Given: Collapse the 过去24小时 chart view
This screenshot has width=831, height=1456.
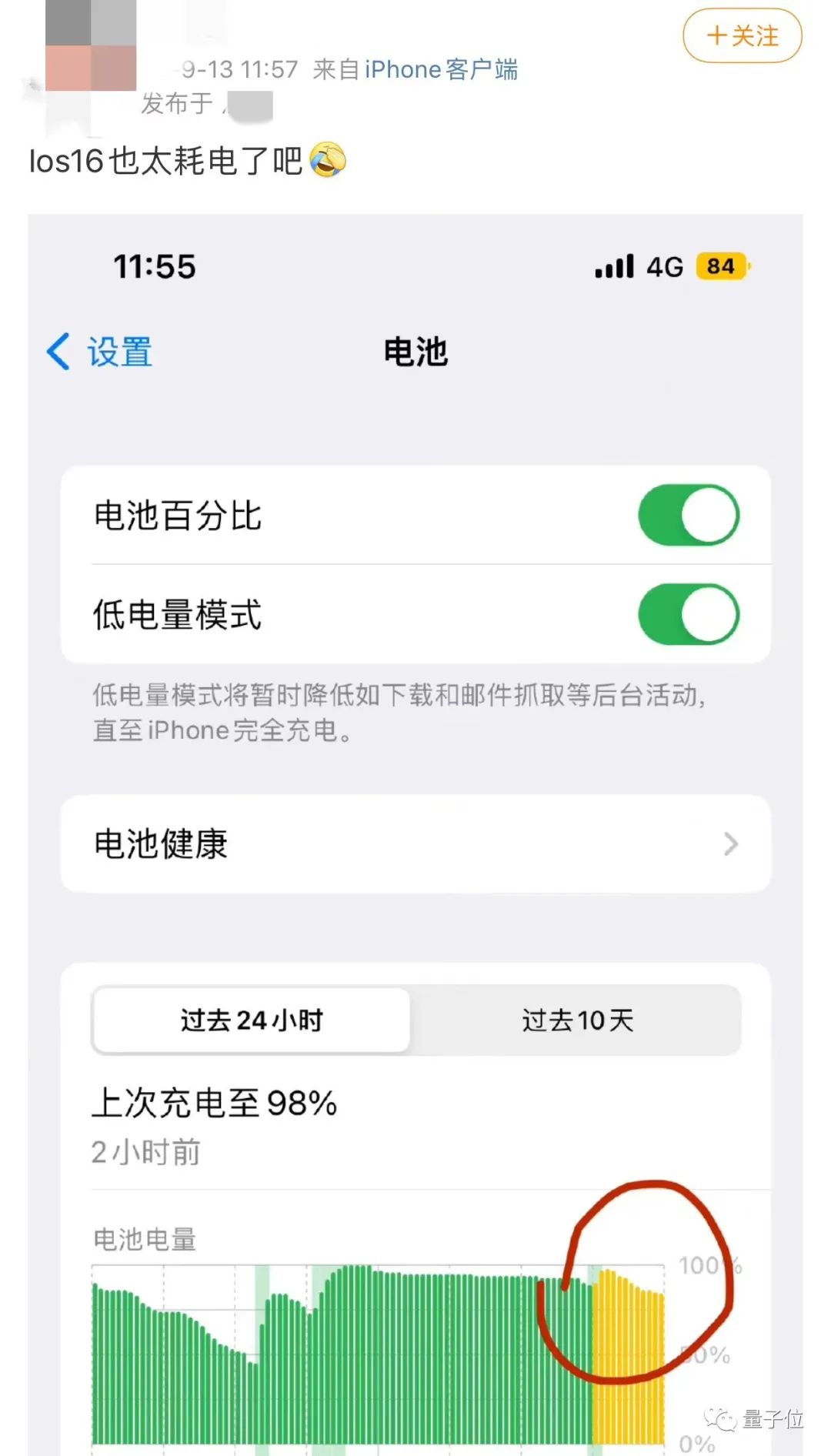Looking at the screenshot, I should point(250,1020).
